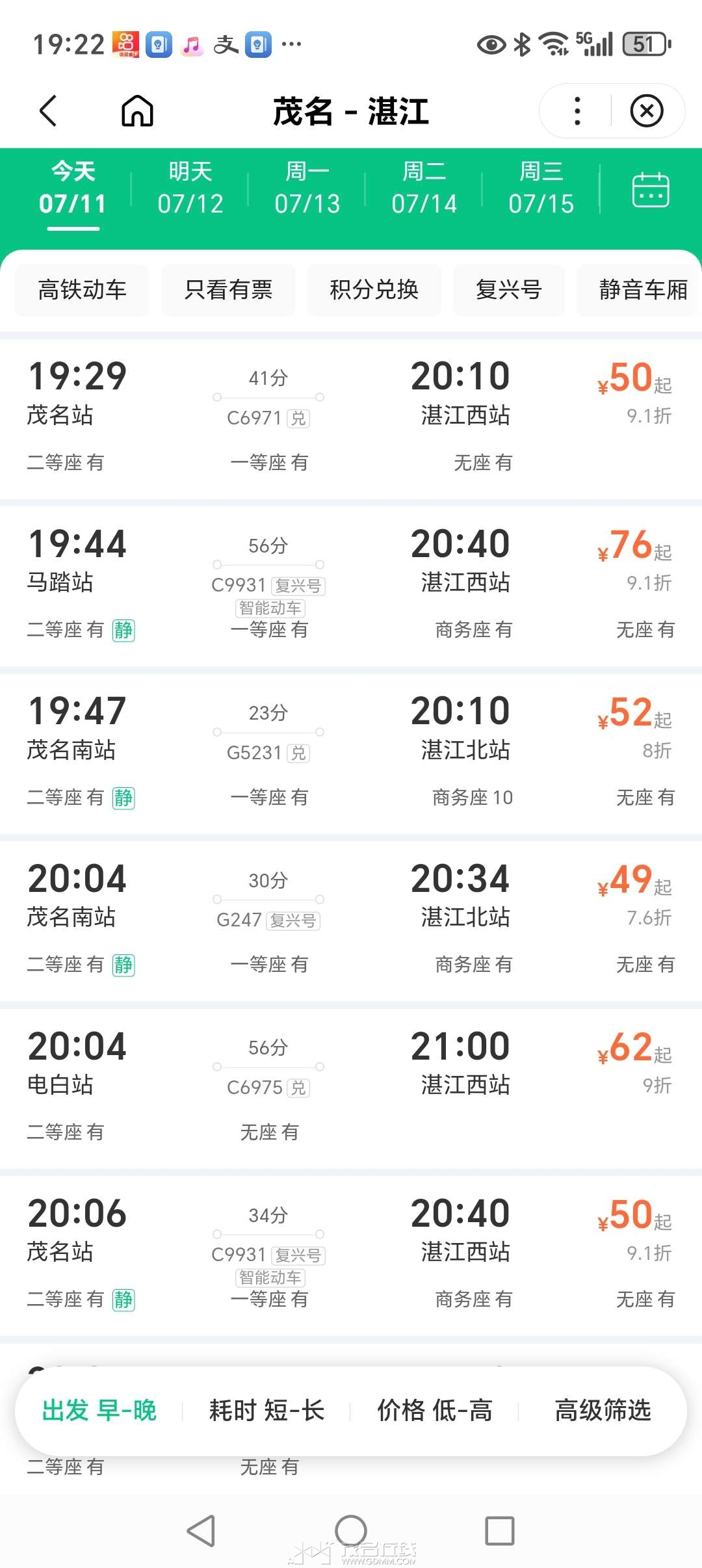Filter by 高铁动车 trains
702x1568 pixels.
click(x=83, y=290)
